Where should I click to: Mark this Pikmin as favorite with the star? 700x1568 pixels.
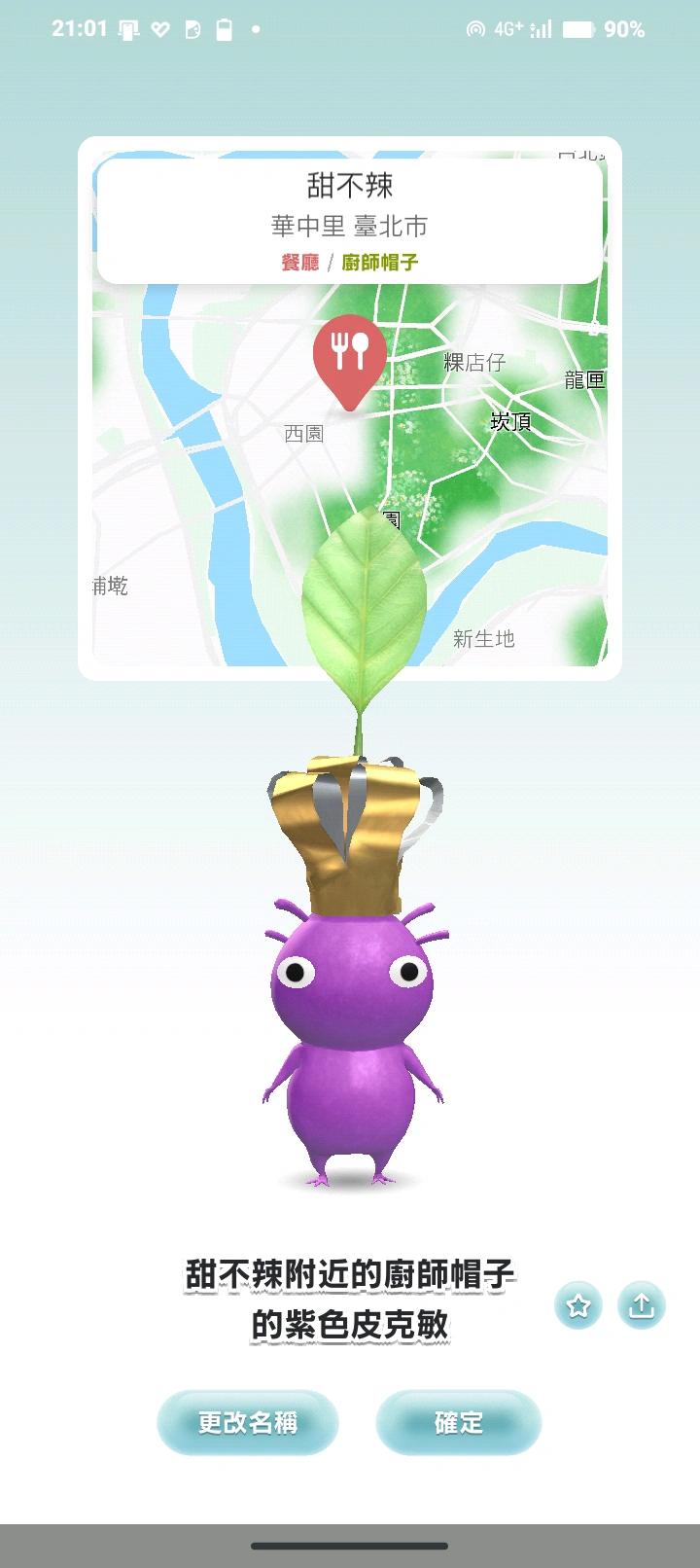click(578, 1305)
